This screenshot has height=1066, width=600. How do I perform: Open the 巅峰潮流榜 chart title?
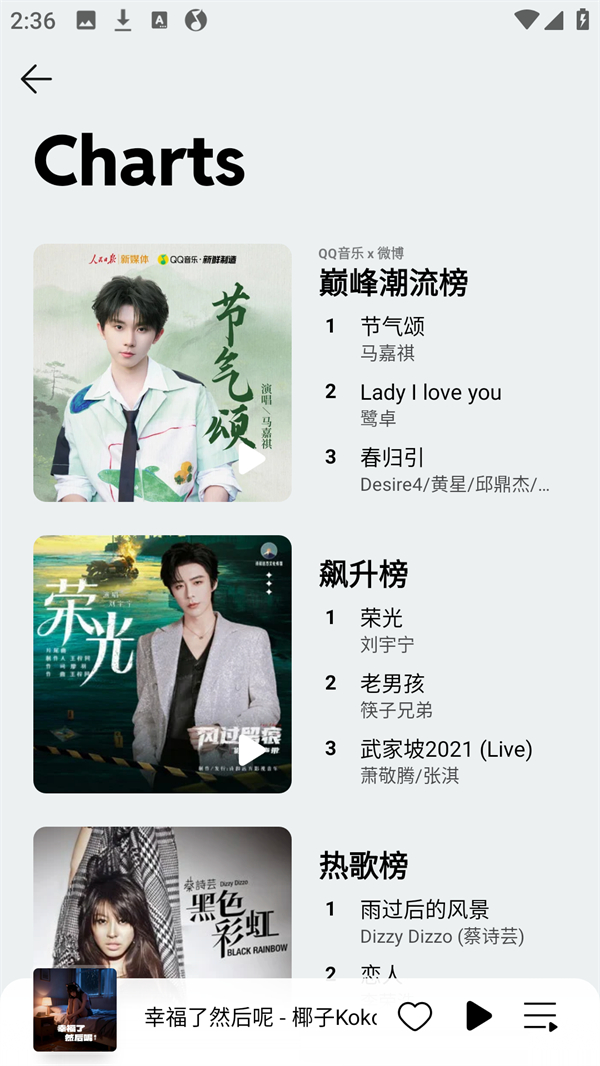click(393, 283)
